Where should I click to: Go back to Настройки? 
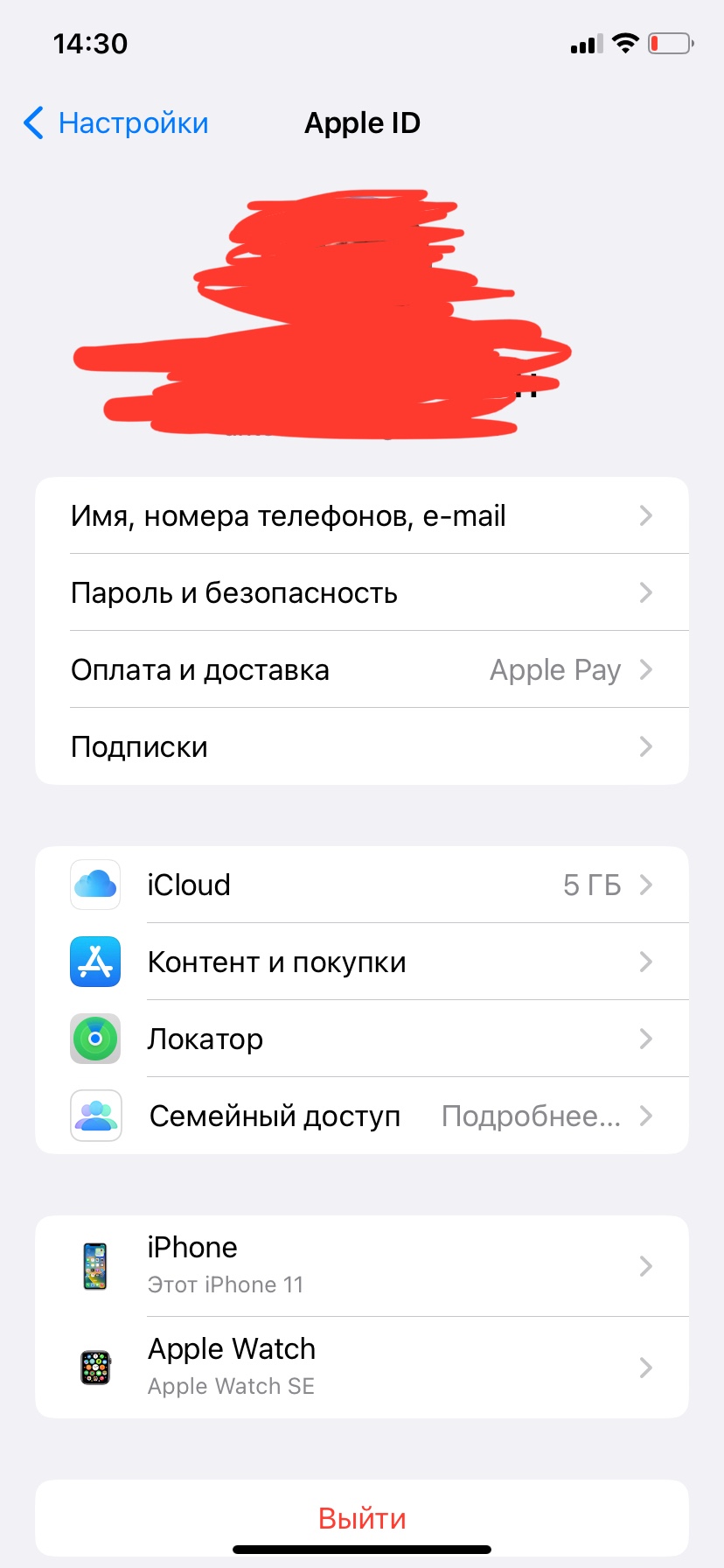(x=116, y=123)
